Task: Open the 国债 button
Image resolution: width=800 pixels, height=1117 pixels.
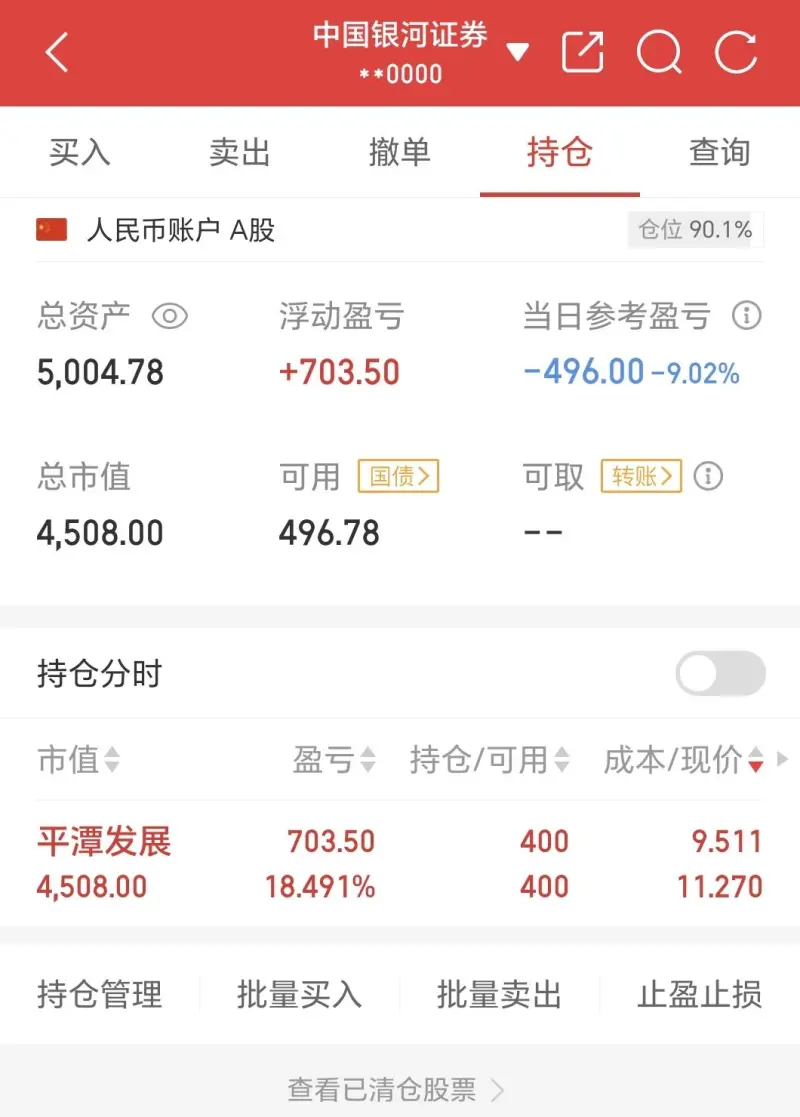Action: (x=398, y=477)
